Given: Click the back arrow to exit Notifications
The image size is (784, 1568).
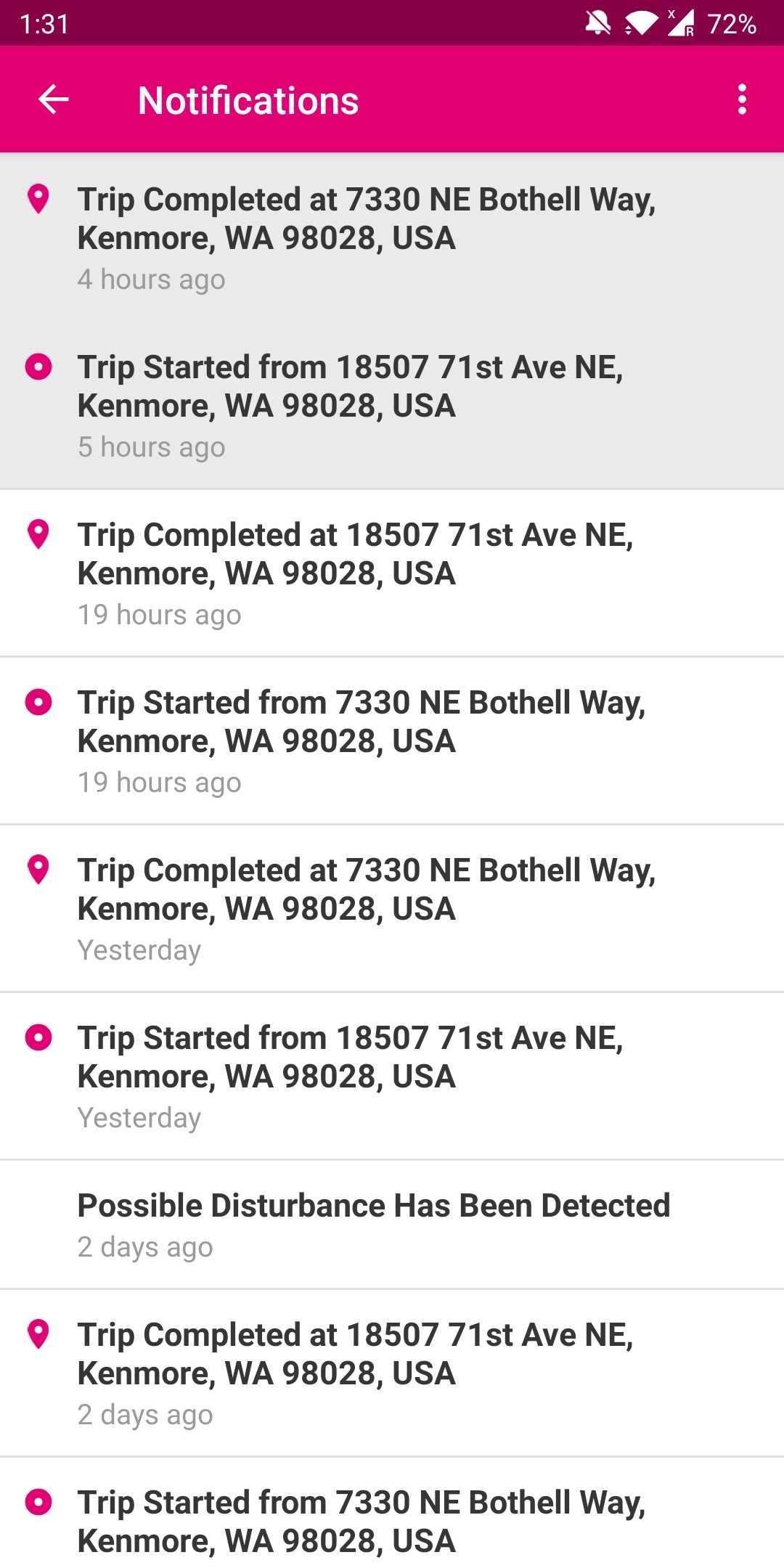Looking at the screenshot, I should tap(52, 100).
